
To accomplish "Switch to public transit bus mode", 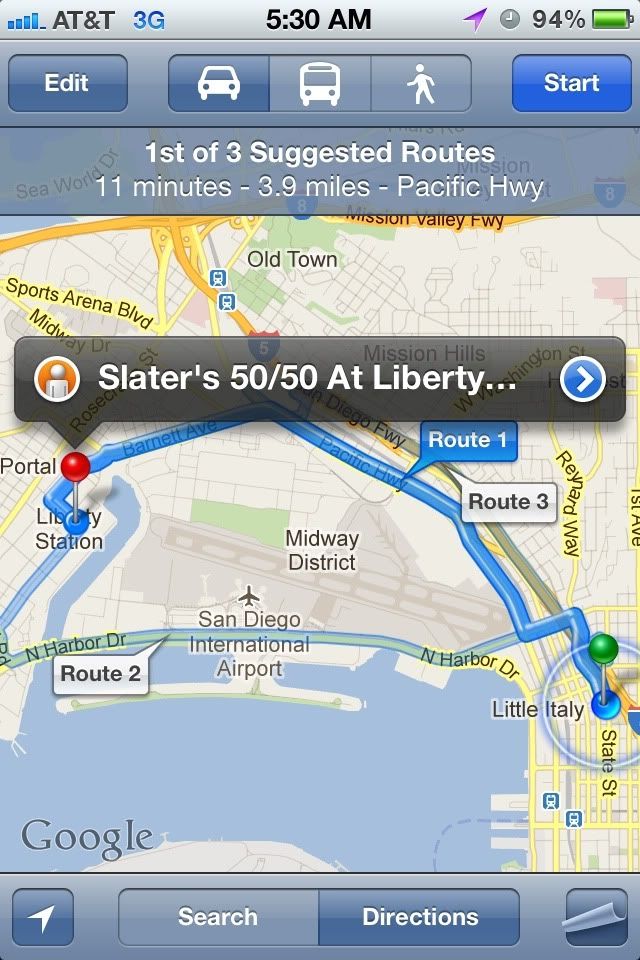I will 320,83.
